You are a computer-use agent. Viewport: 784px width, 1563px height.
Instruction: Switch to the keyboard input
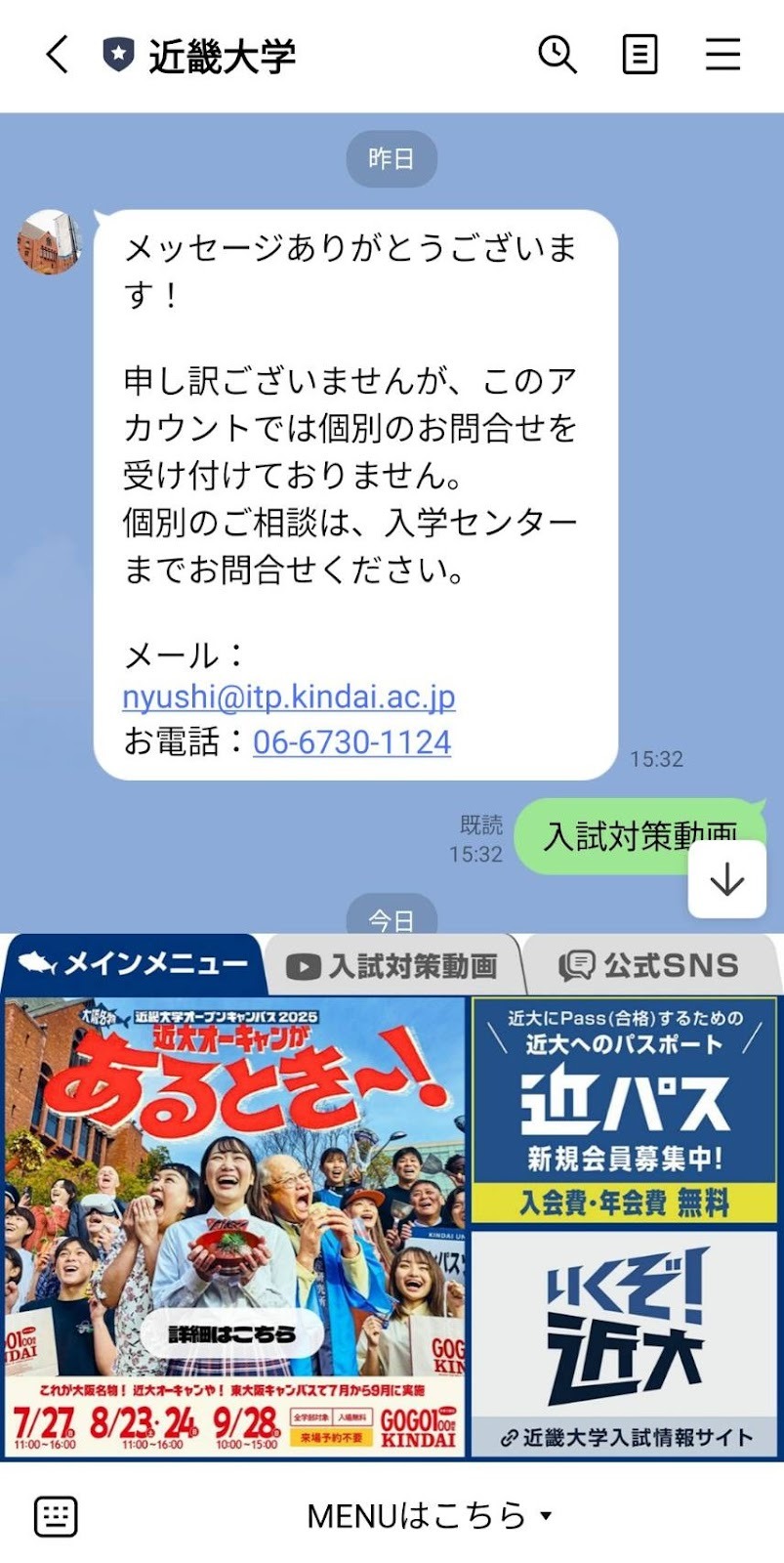tap(56, 1516)
